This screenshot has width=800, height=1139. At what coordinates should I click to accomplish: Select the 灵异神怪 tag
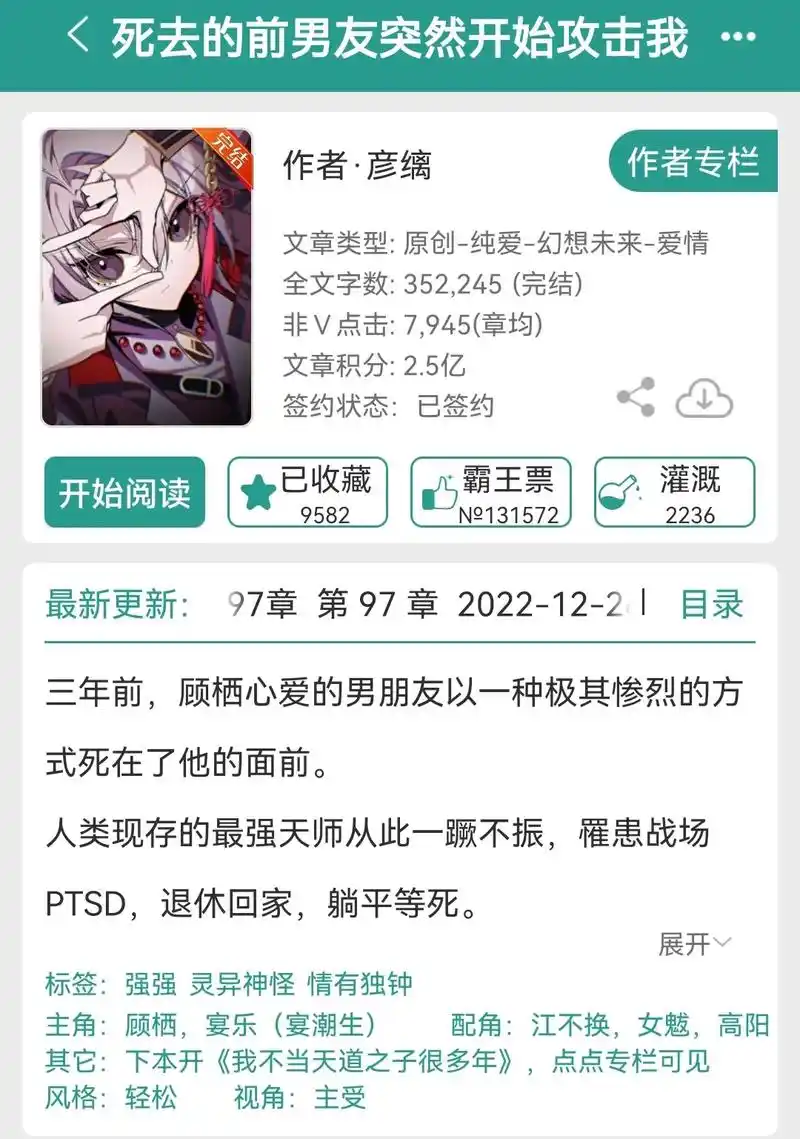(239, 984)
